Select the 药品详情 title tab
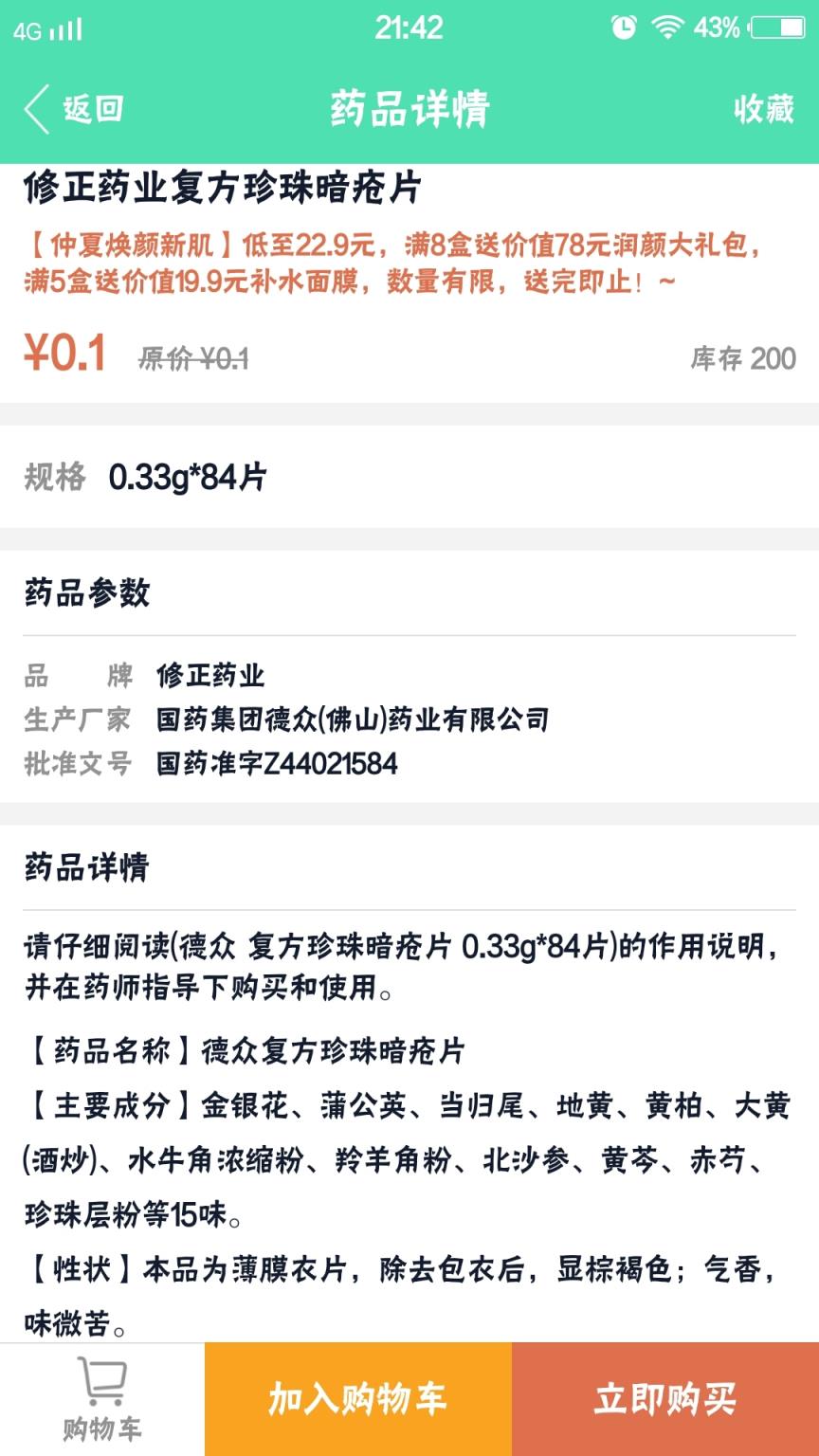This screenshot has width=819, height=1456. click(409, 109)
